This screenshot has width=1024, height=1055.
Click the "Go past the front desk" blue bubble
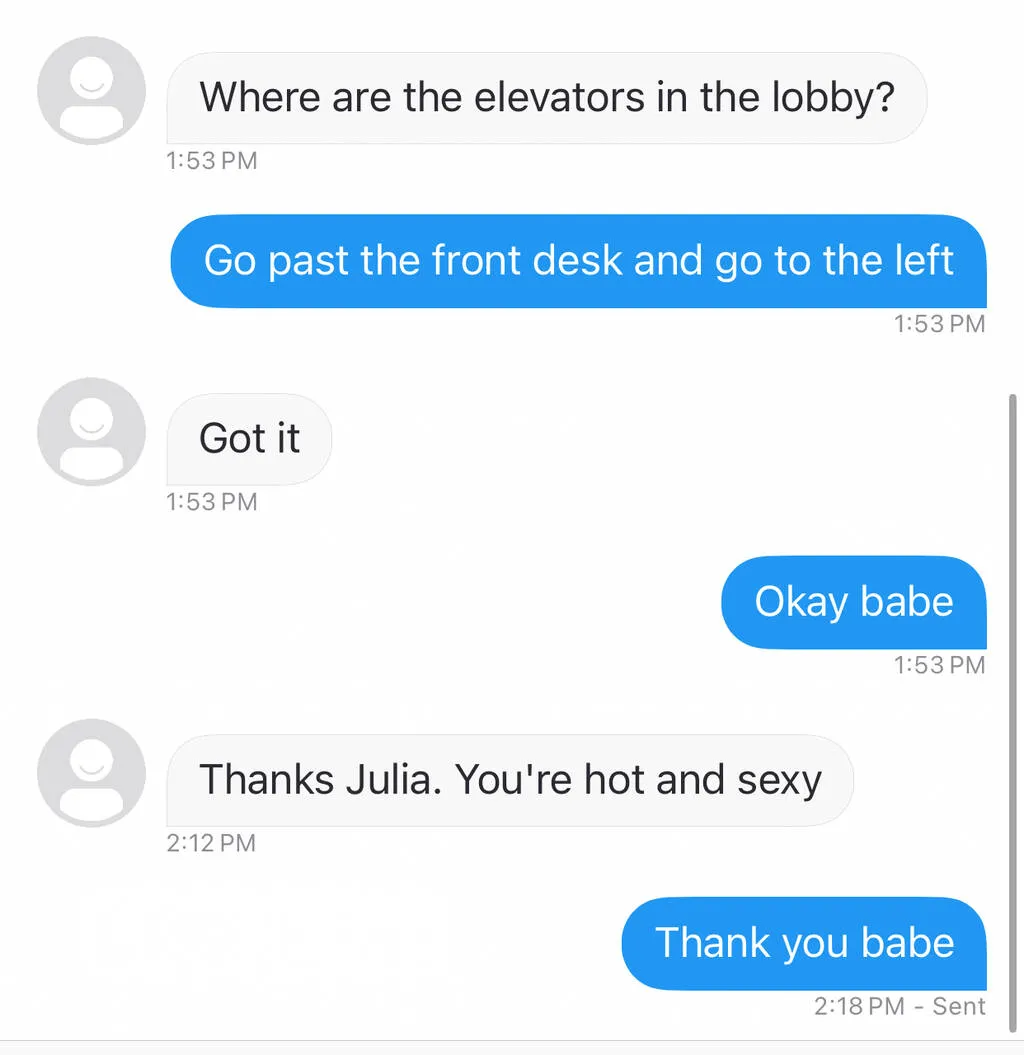(x=578, y=261)
